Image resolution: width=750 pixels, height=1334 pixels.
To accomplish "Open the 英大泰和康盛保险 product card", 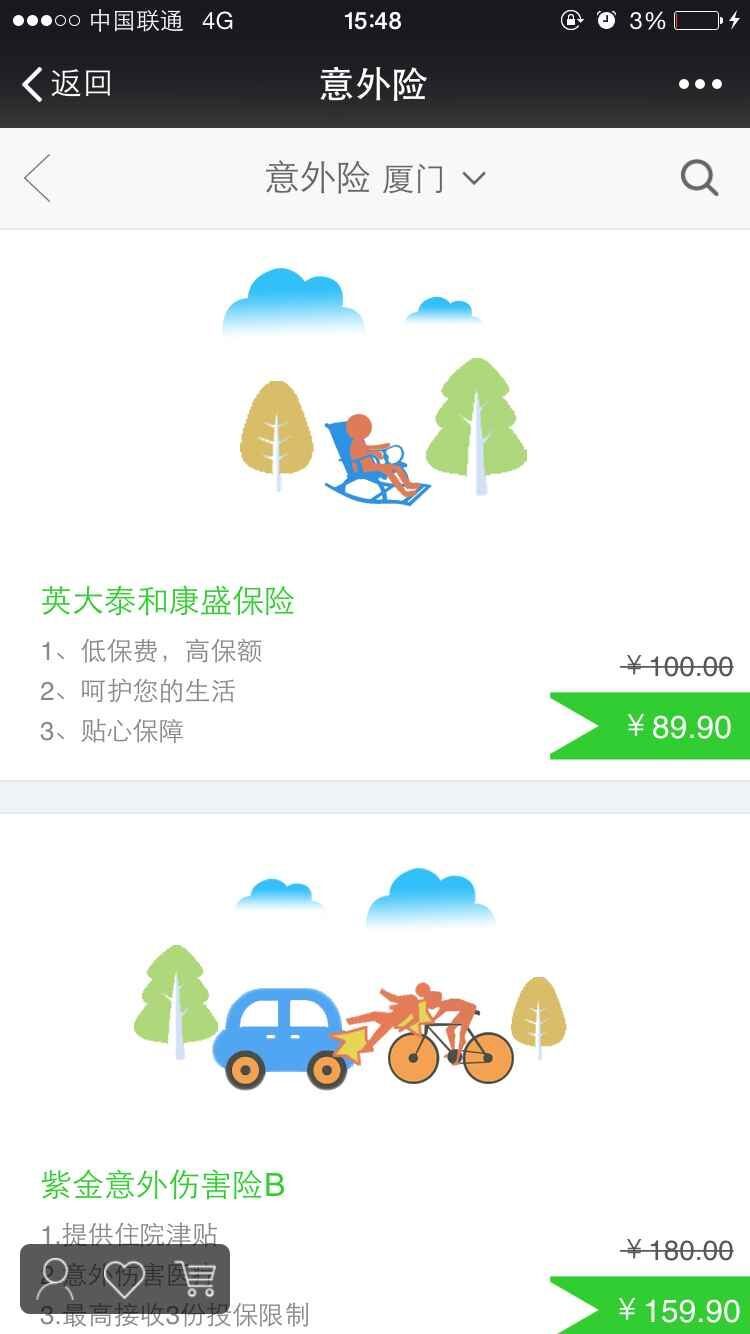I will [x=375, y=505].
